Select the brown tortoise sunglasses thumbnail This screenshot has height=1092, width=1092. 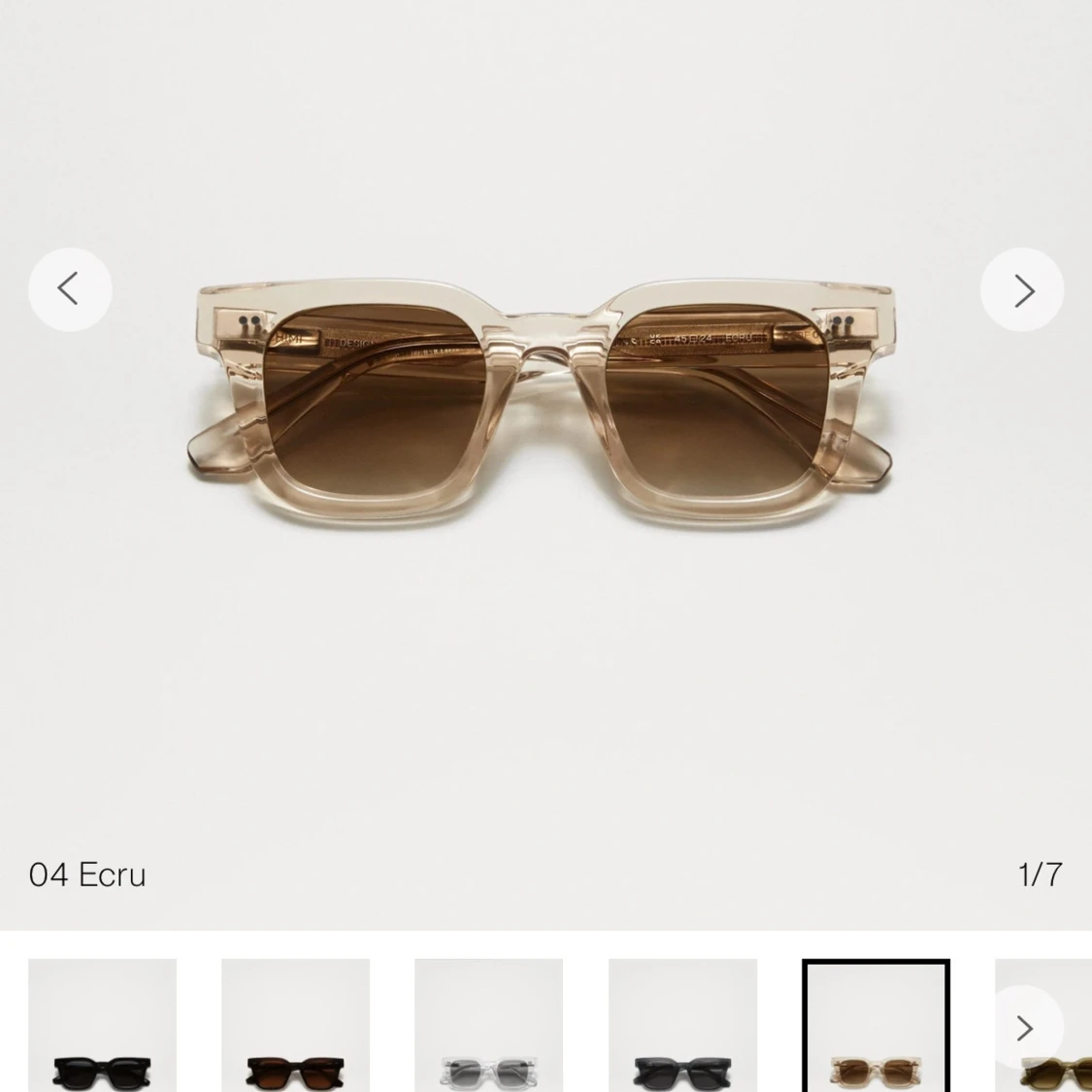coord(295,1027)
